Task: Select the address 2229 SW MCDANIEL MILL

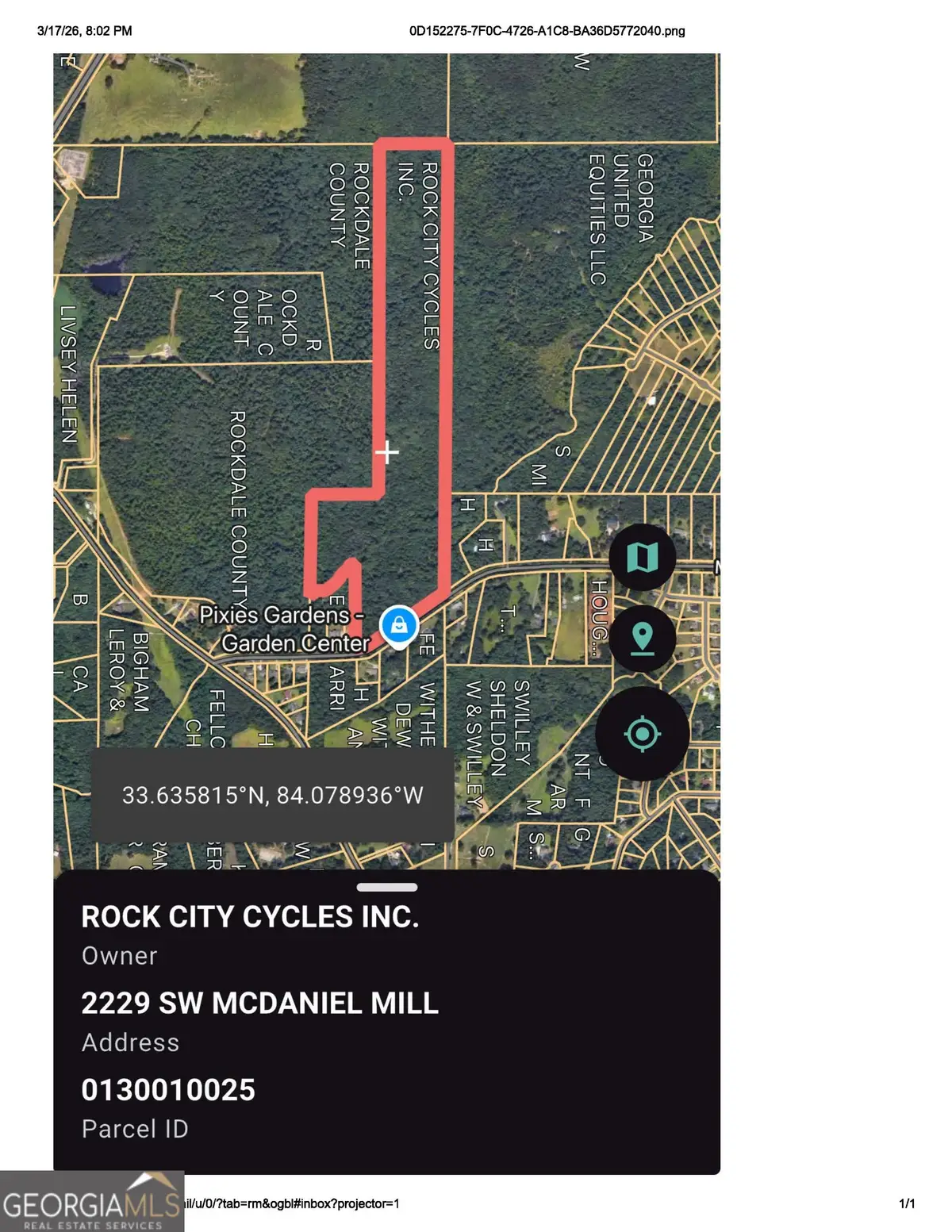Action: click(x=259, y=1004)
